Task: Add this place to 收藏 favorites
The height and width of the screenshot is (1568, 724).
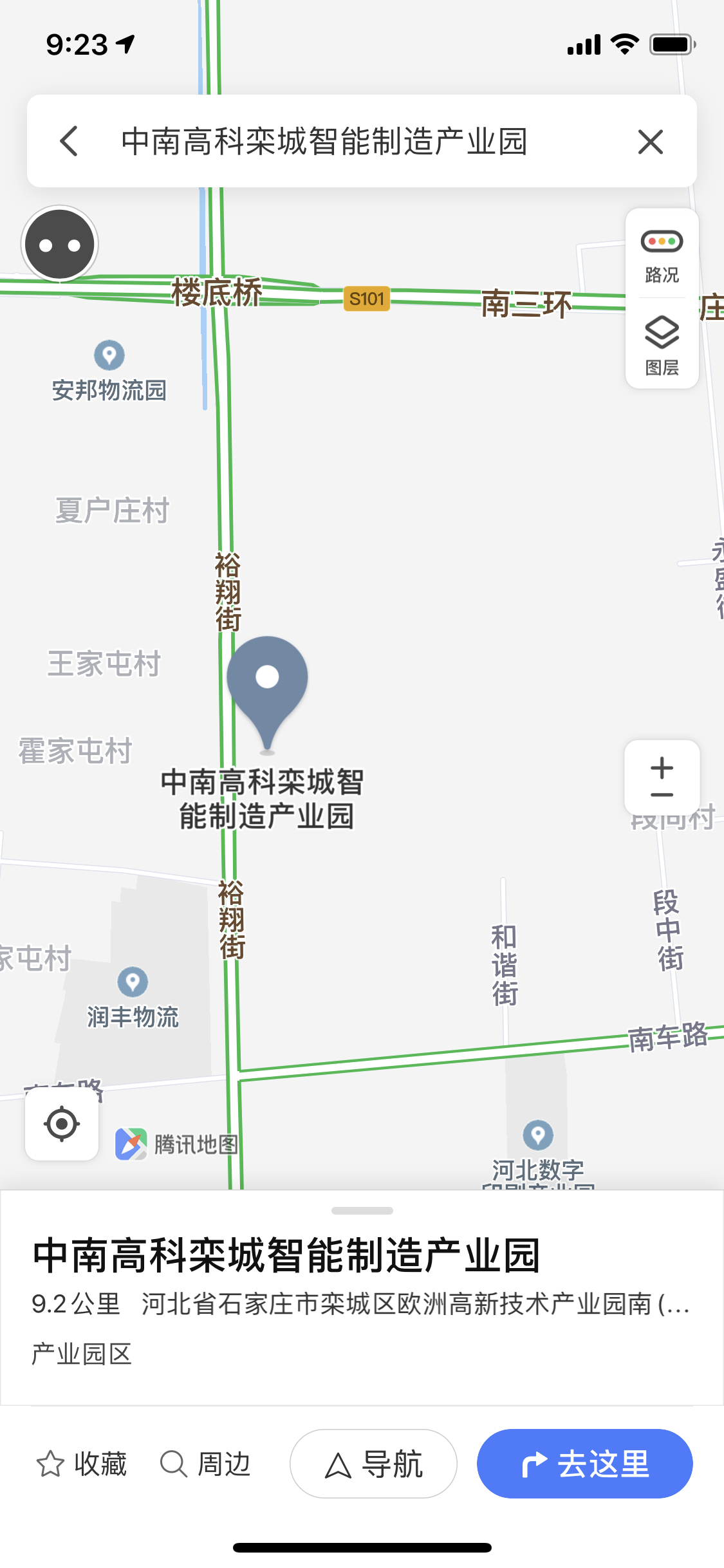Action: coord(82,1464)
